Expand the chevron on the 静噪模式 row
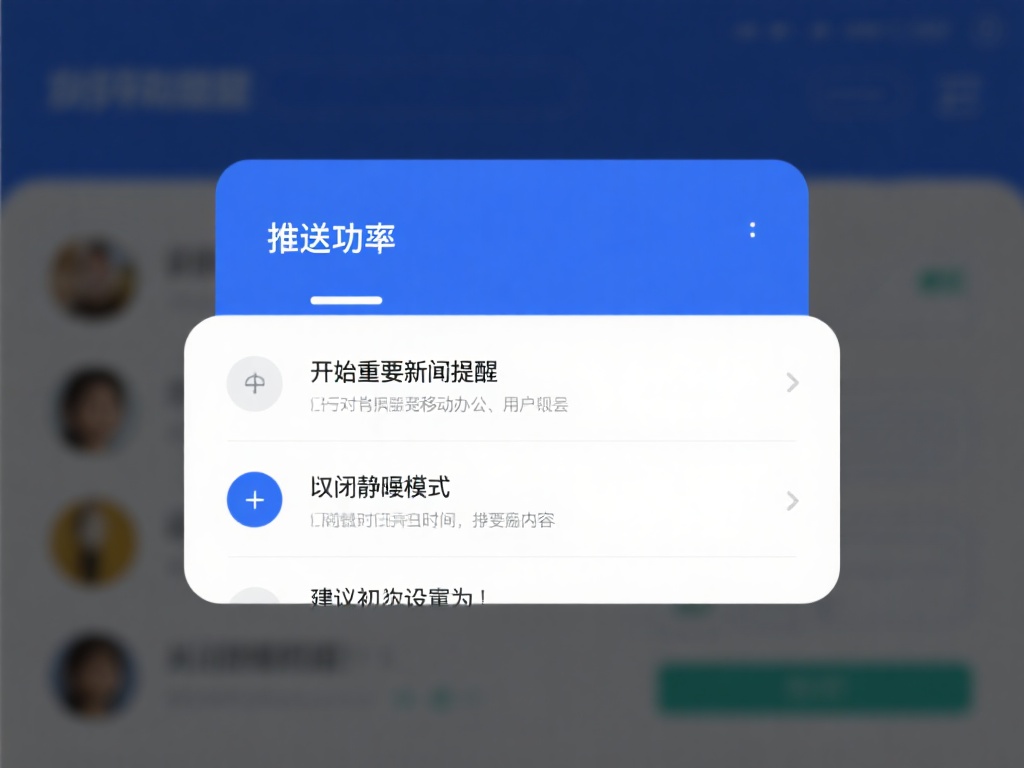 point(792,501)
